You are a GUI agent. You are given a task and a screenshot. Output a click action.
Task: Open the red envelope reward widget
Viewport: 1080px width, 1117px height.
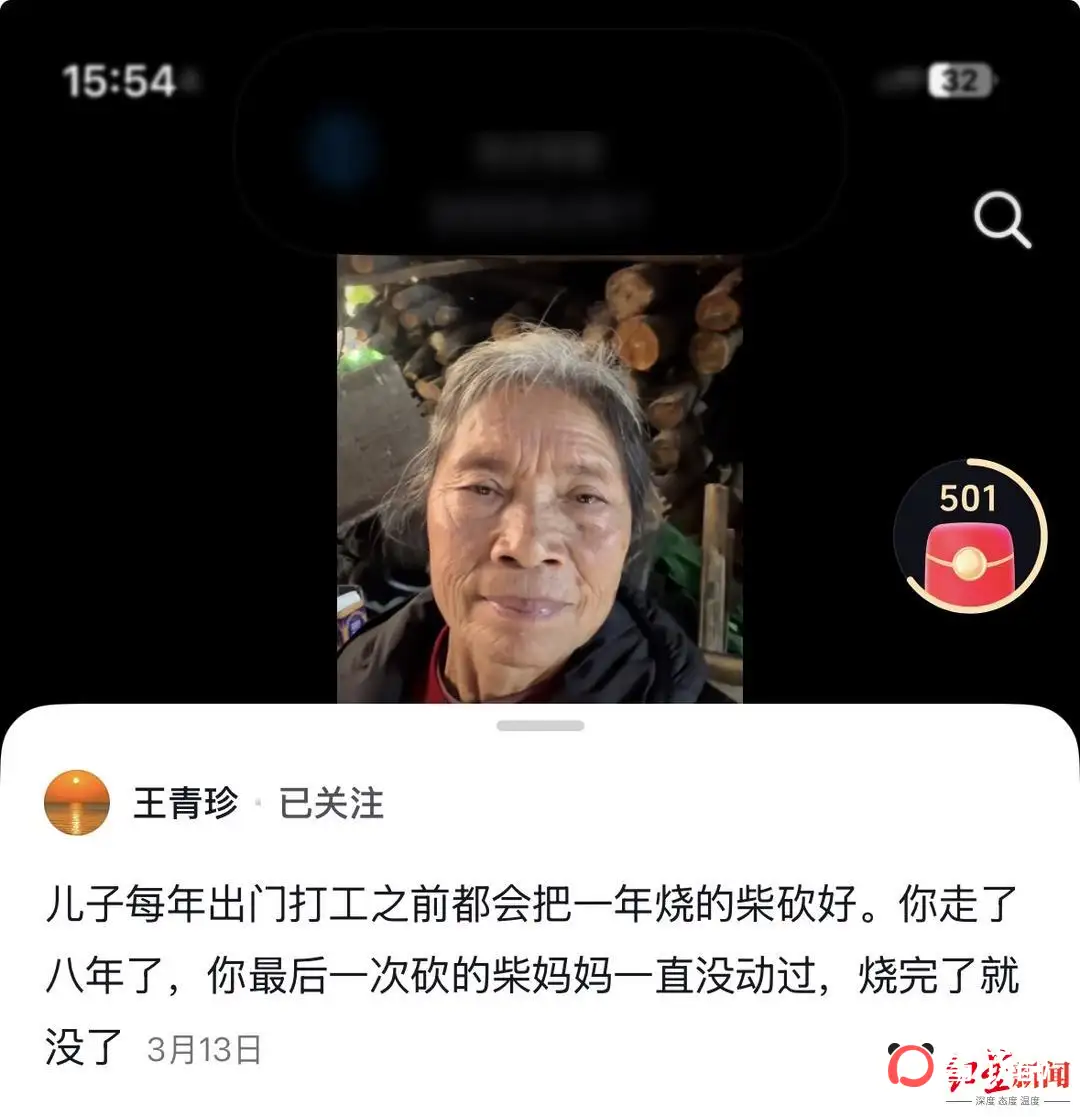click(967, 537)
